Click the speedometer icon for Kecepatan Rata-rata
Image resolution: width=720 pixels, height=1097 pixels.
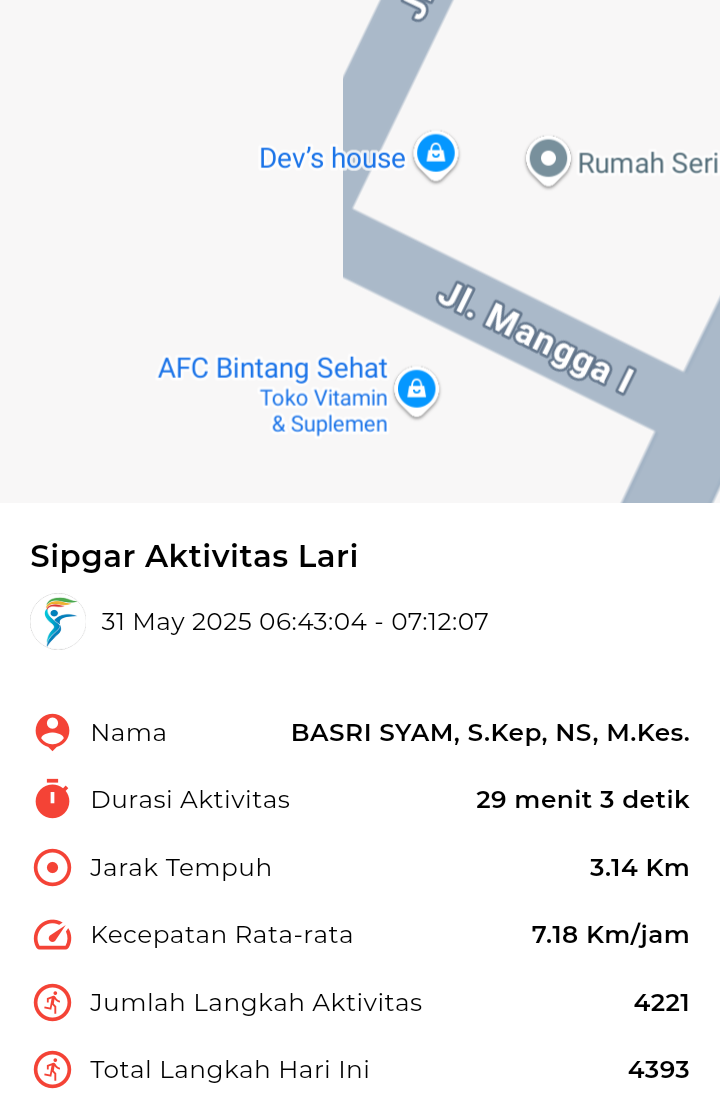pyautogui.click(x=51, y=935)
